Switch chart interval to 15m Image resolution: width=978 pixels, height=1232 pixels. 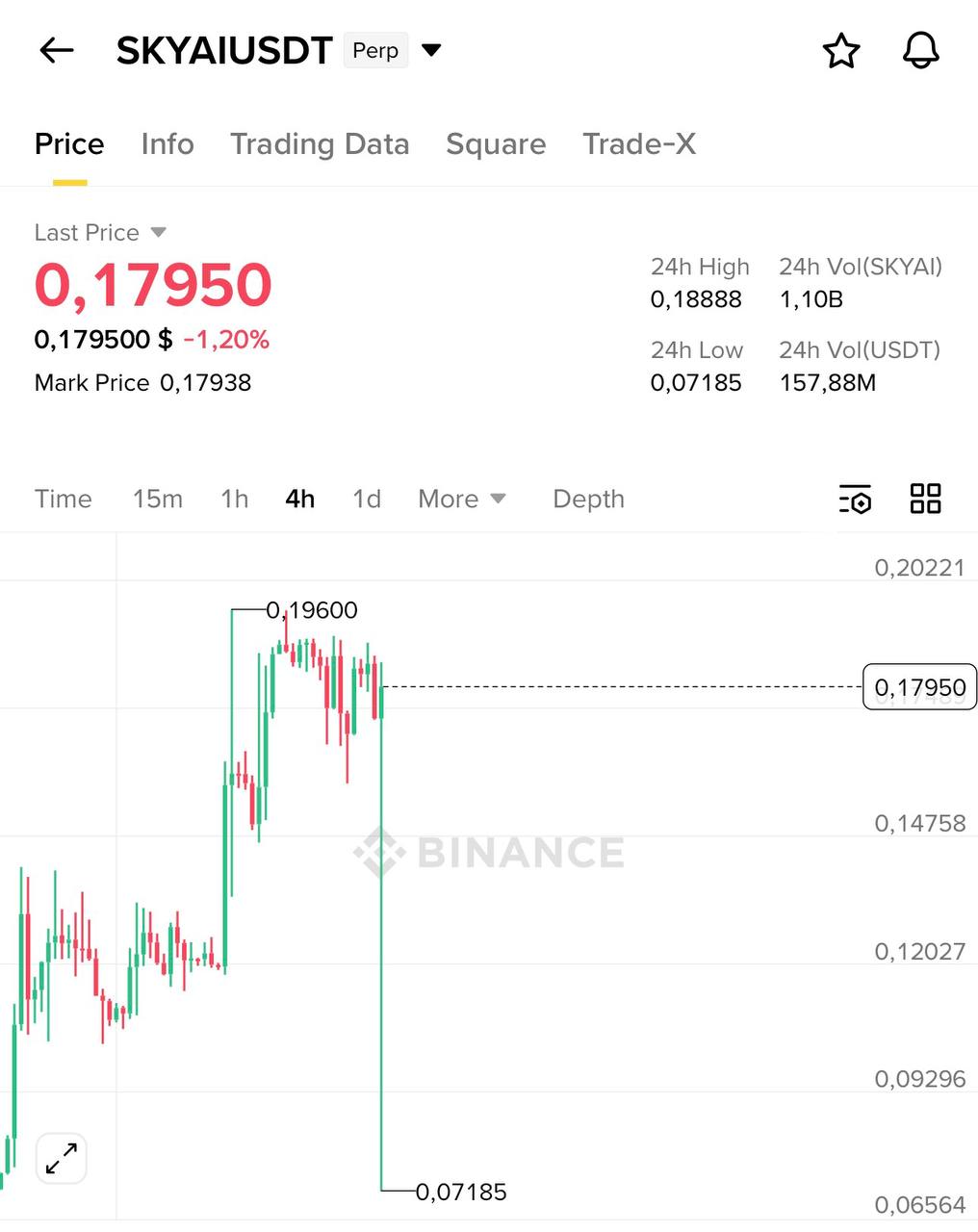(x=158, y=499)
